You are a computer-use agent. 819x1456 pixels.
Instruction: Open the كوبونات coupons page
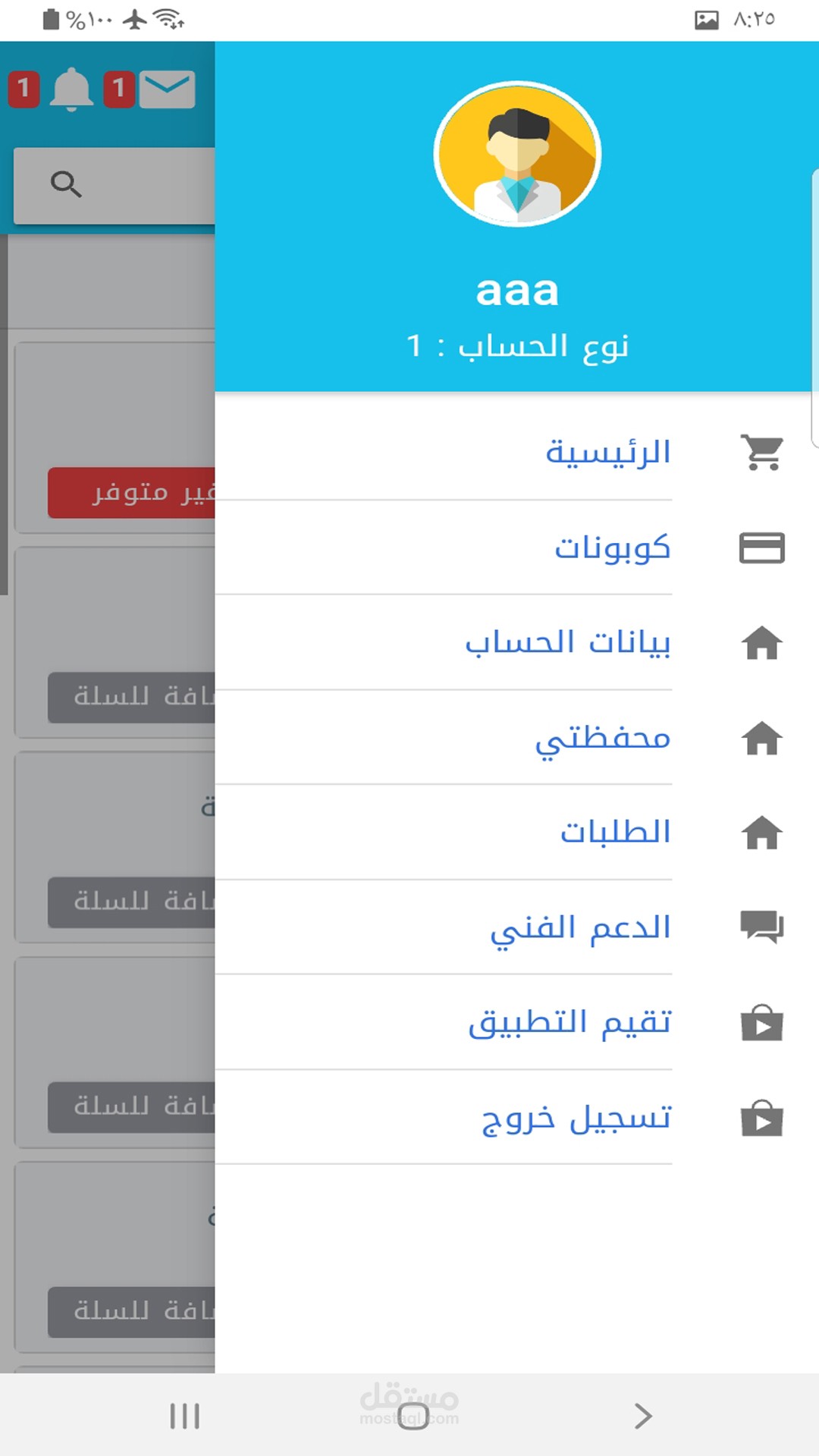click(611, 548)
